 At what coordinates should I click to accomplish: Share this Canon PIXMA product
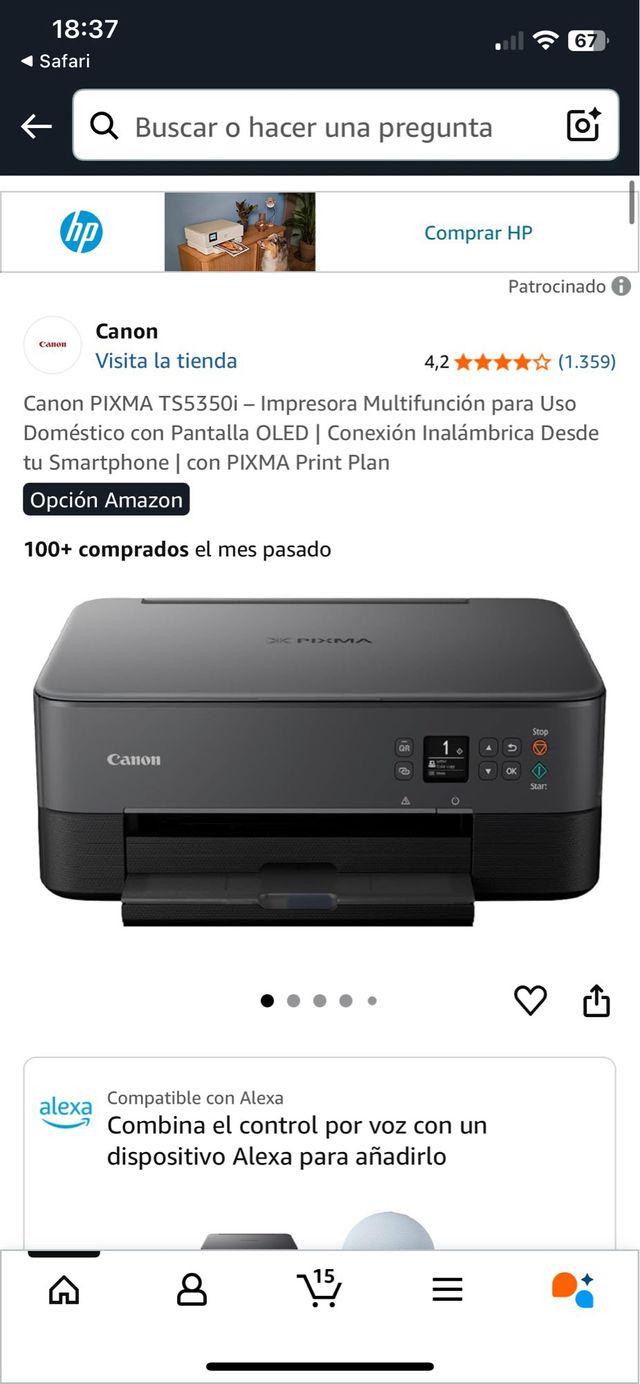pos(596,1000)
